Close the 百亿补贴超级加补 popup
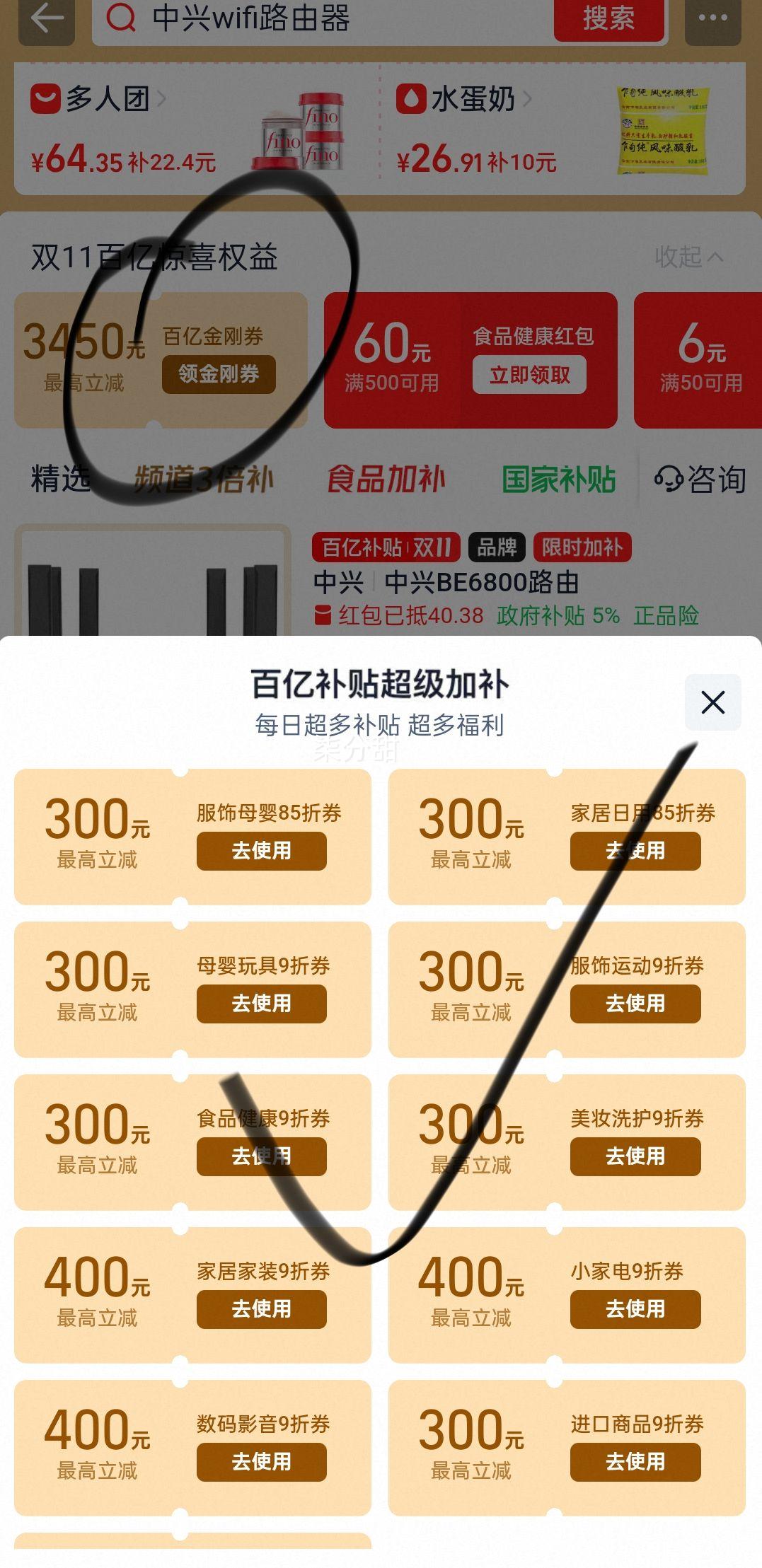 712,703
